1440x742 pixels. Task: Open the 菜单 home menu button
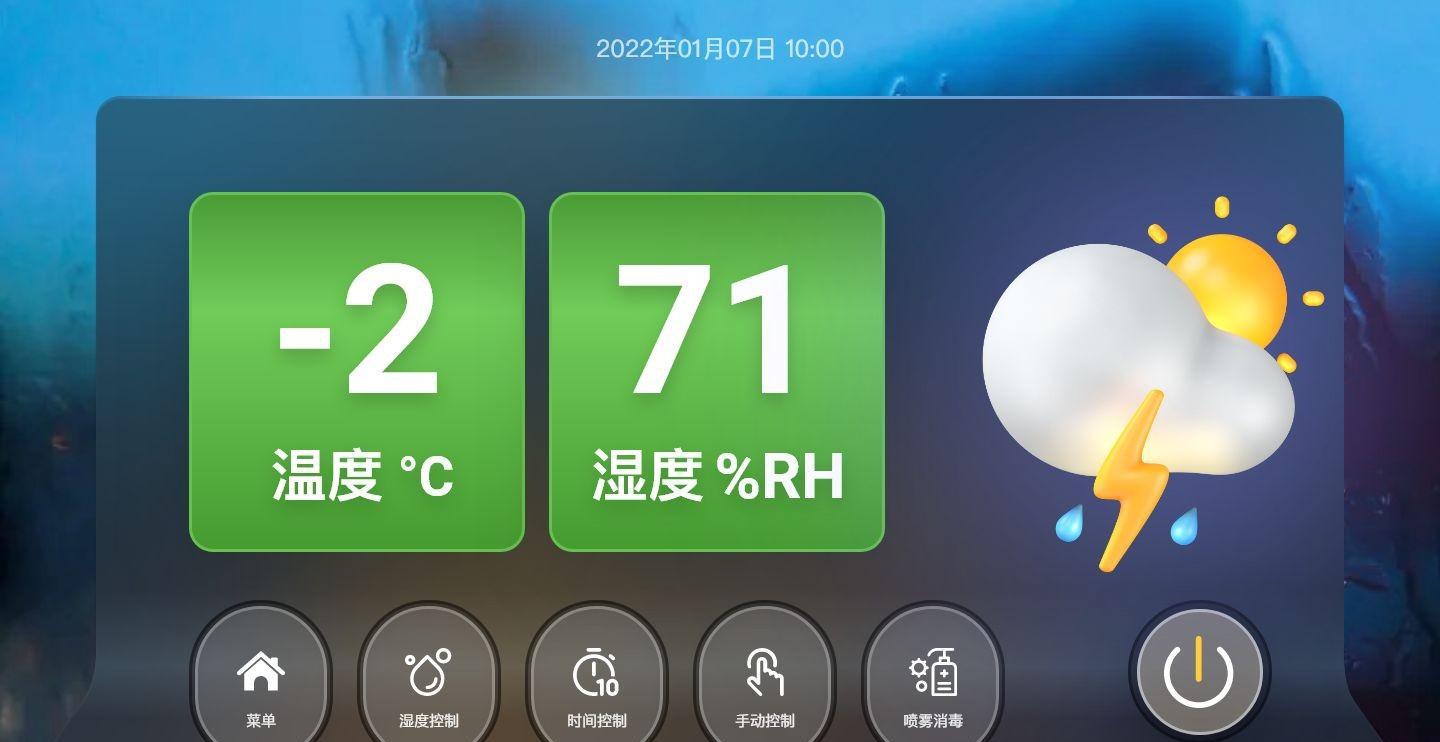[x=261, y=680]
